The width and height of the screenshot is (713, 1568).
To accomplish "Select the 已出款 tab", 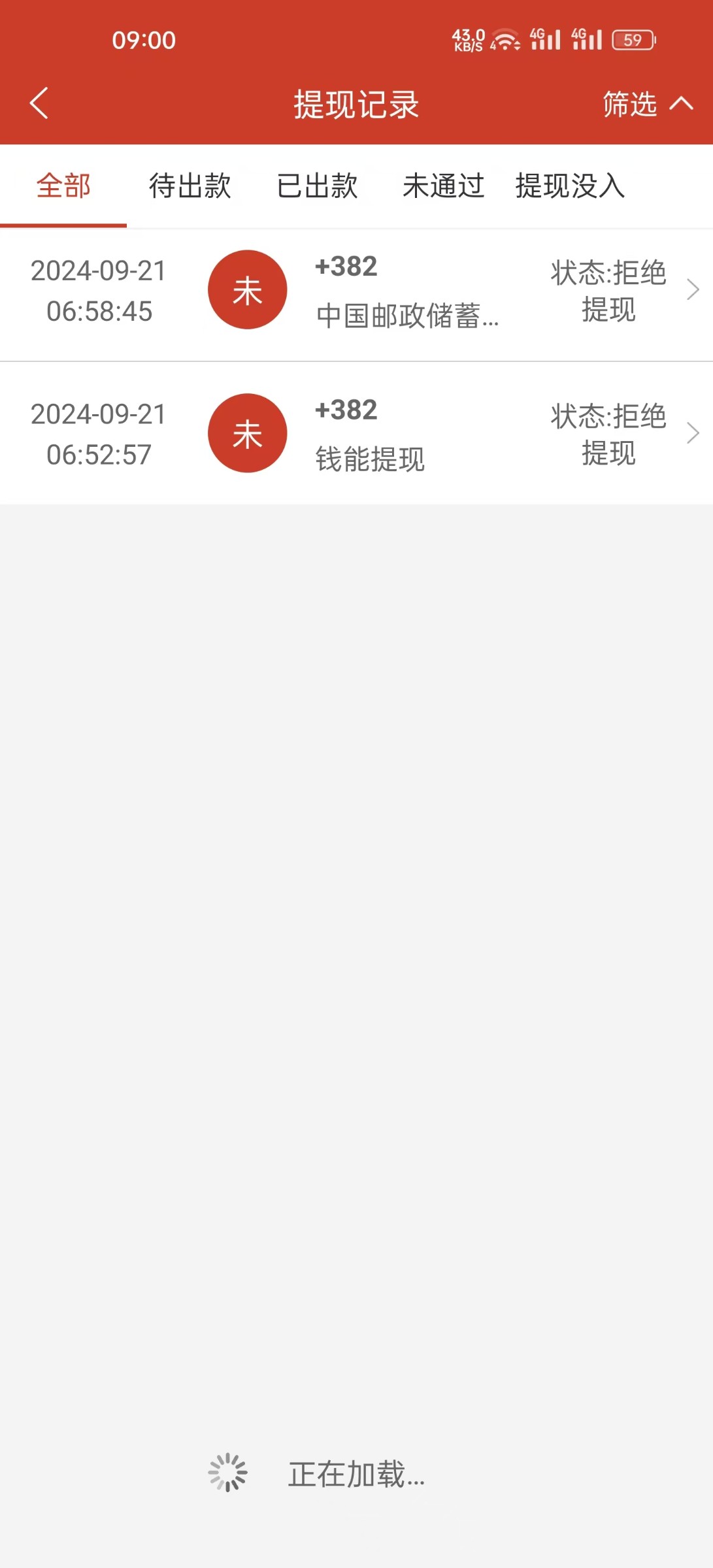I will (x=316, y=187).
